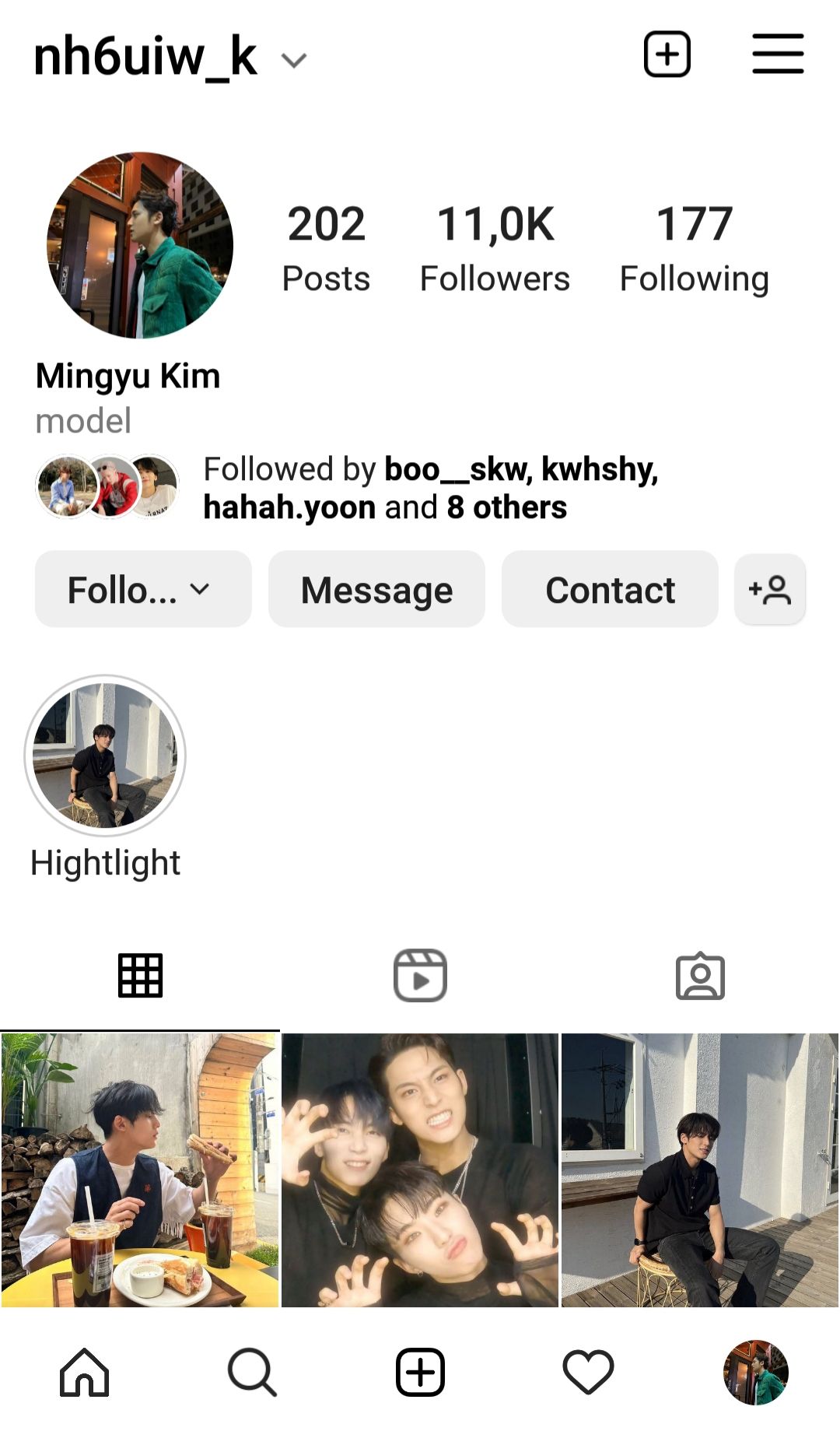840x1438 pixels.
Task: Open the post with iced coffee and sandwich
Action: pyautogui.click(x=140, y=1170)
